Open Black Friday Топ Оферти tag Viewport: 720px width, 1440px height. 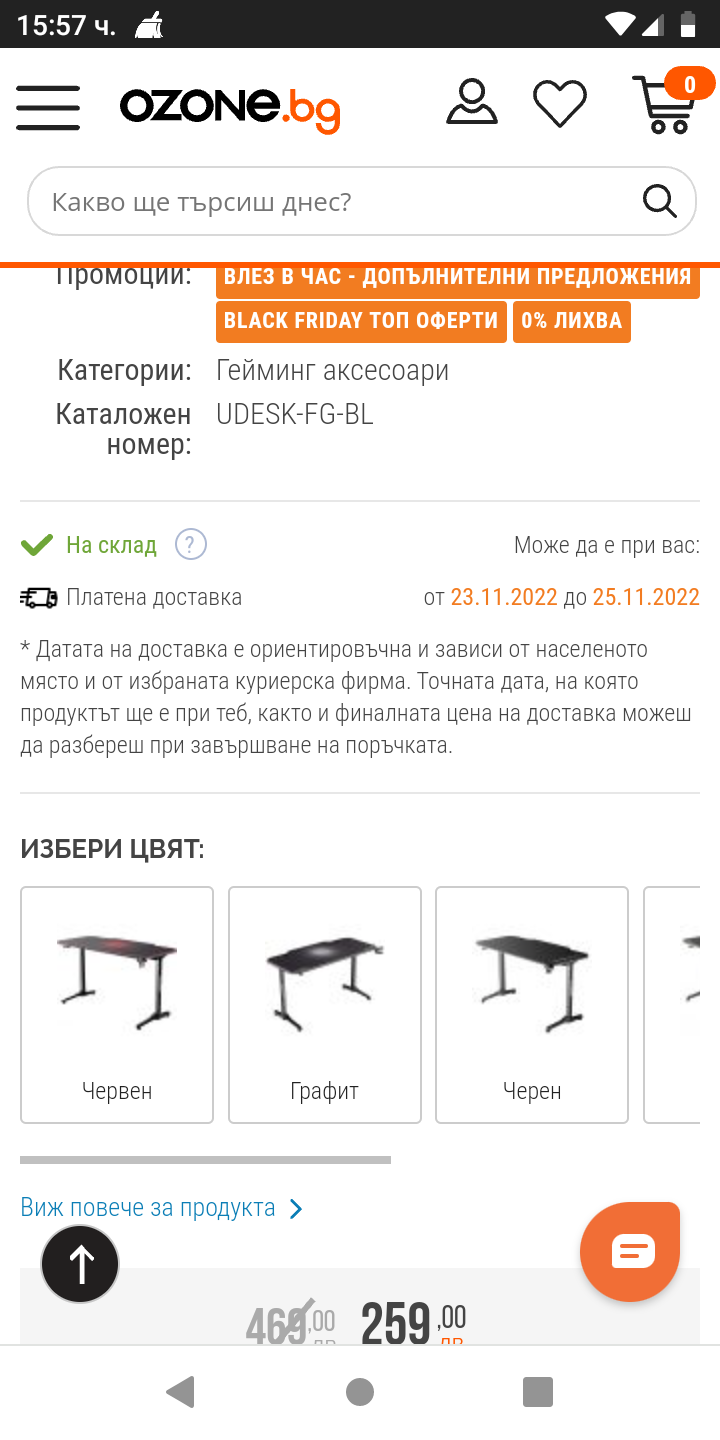pyautogui.click(x=361, y=321)
